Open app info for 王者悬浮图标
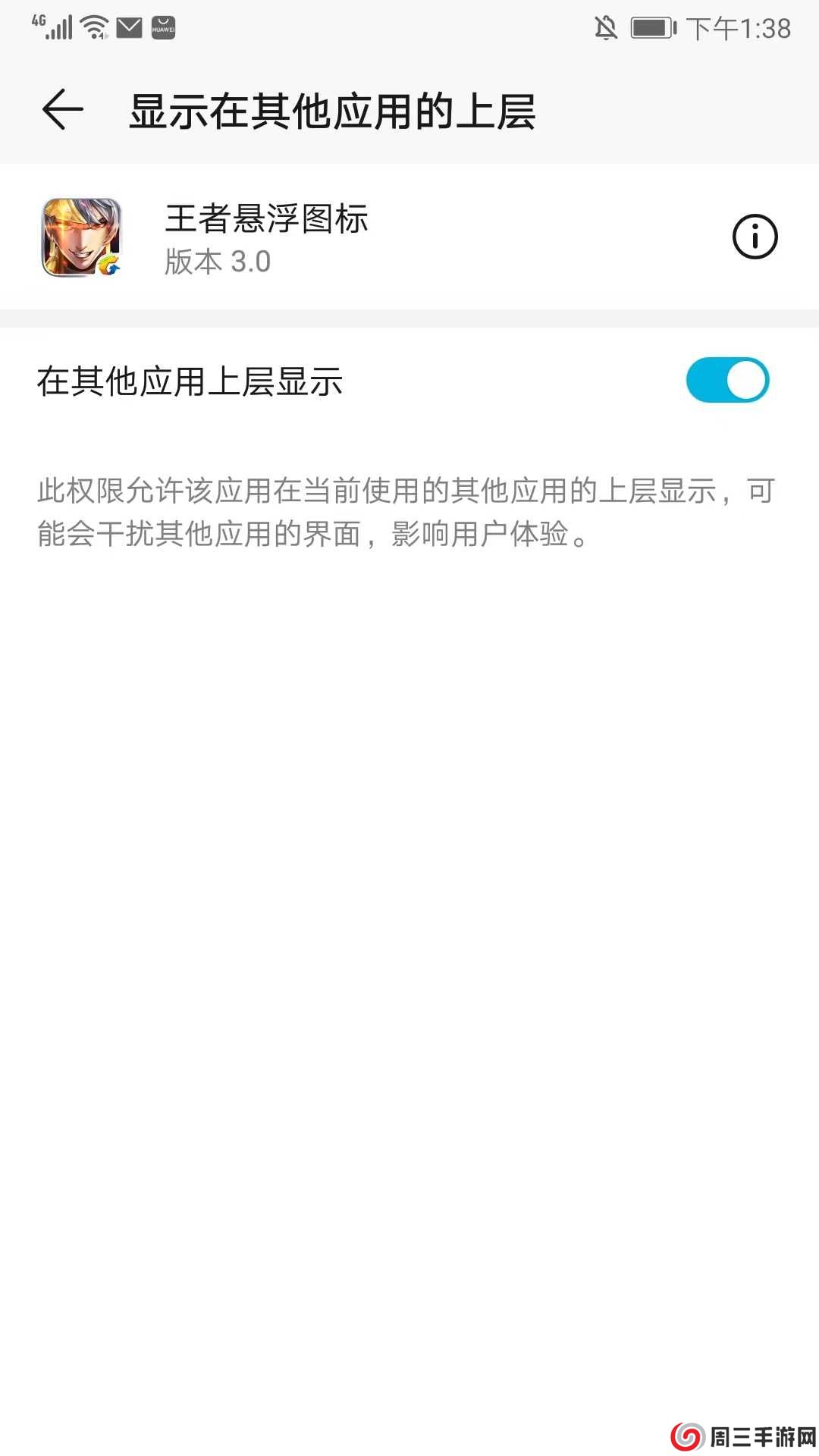The image size is (819, 1456). coord(755,237)
